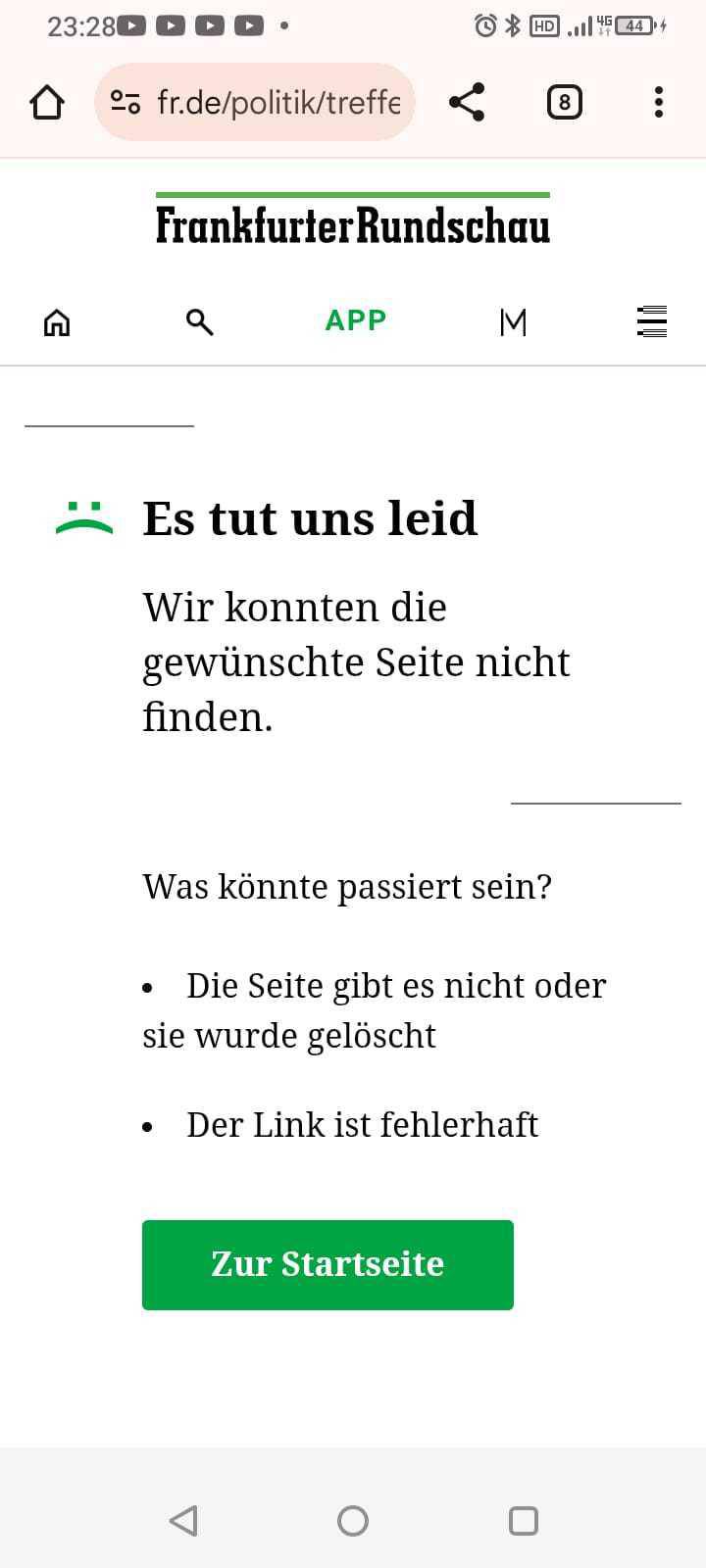Open the APP link
Image resolution: width=706 pixels, height=1568 pixels.
coord(355,320)
